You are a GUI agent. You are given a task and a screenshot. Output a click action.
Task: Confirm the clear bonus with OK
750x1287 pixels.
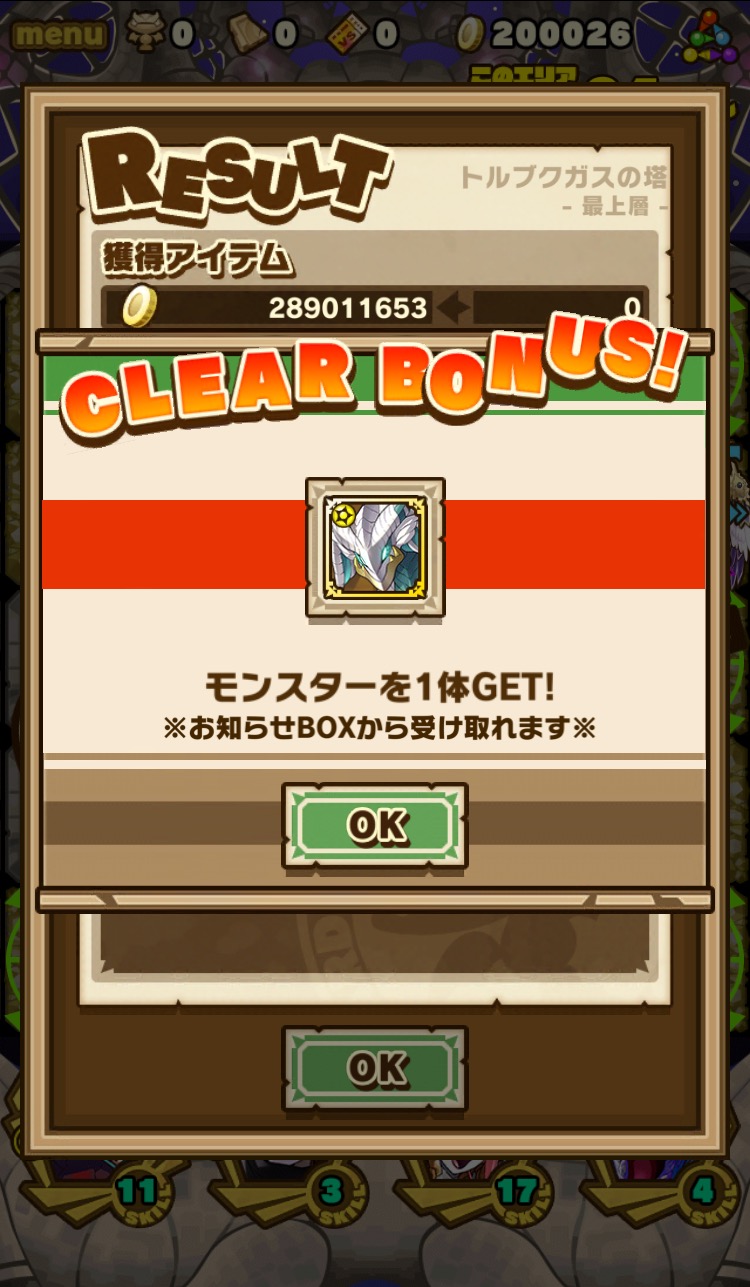click(x=375, y=825)
